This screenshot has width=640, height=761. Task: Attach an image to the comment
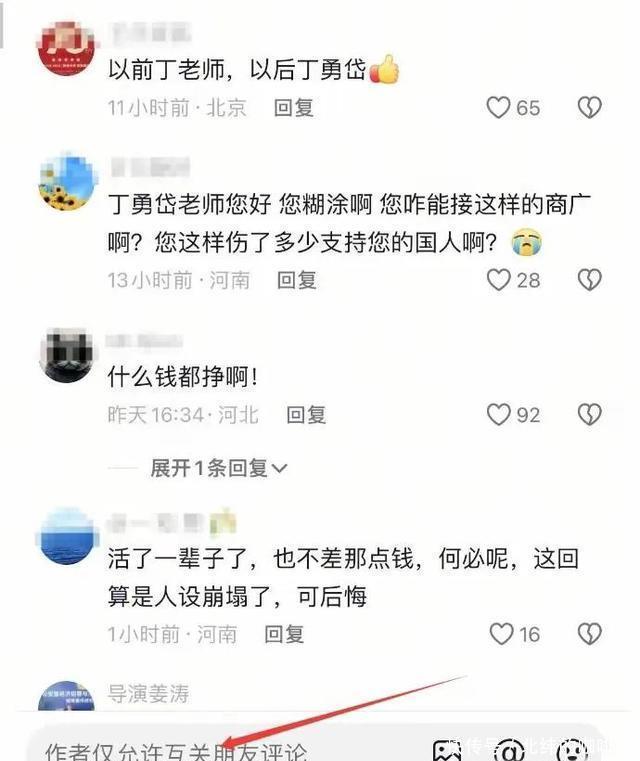447,750
